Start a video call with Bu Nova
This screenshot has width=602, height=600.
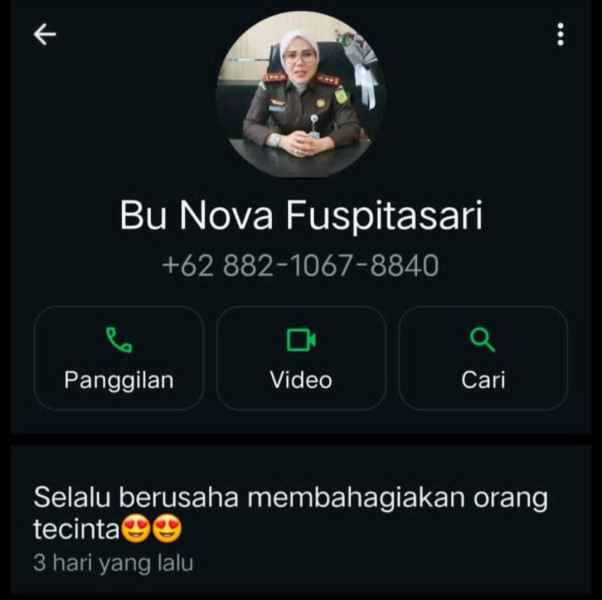tap(301, 358)
